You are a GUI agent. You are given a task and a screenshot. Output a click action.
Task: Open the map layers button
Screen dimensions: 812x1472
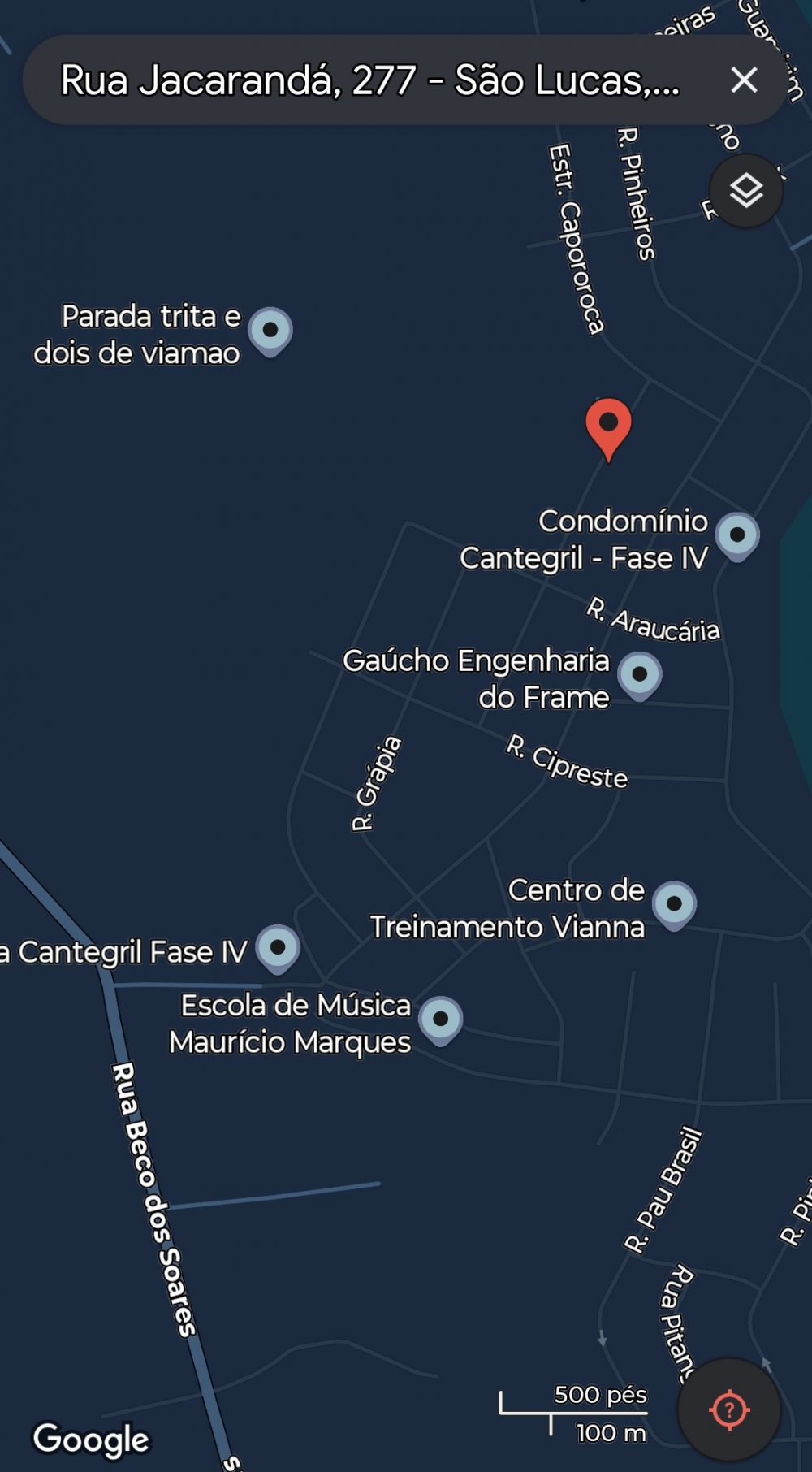click(745, 192)
